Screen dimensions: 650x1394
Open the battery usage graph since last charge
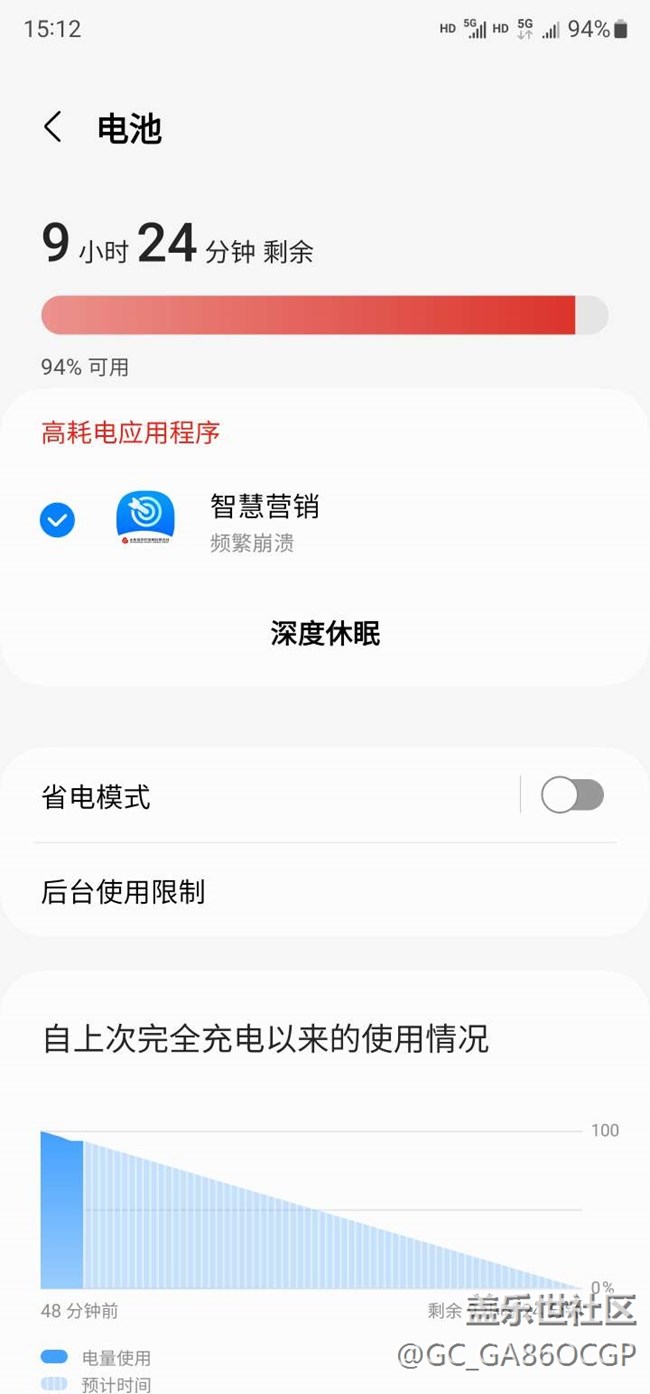click(312, 1209)
